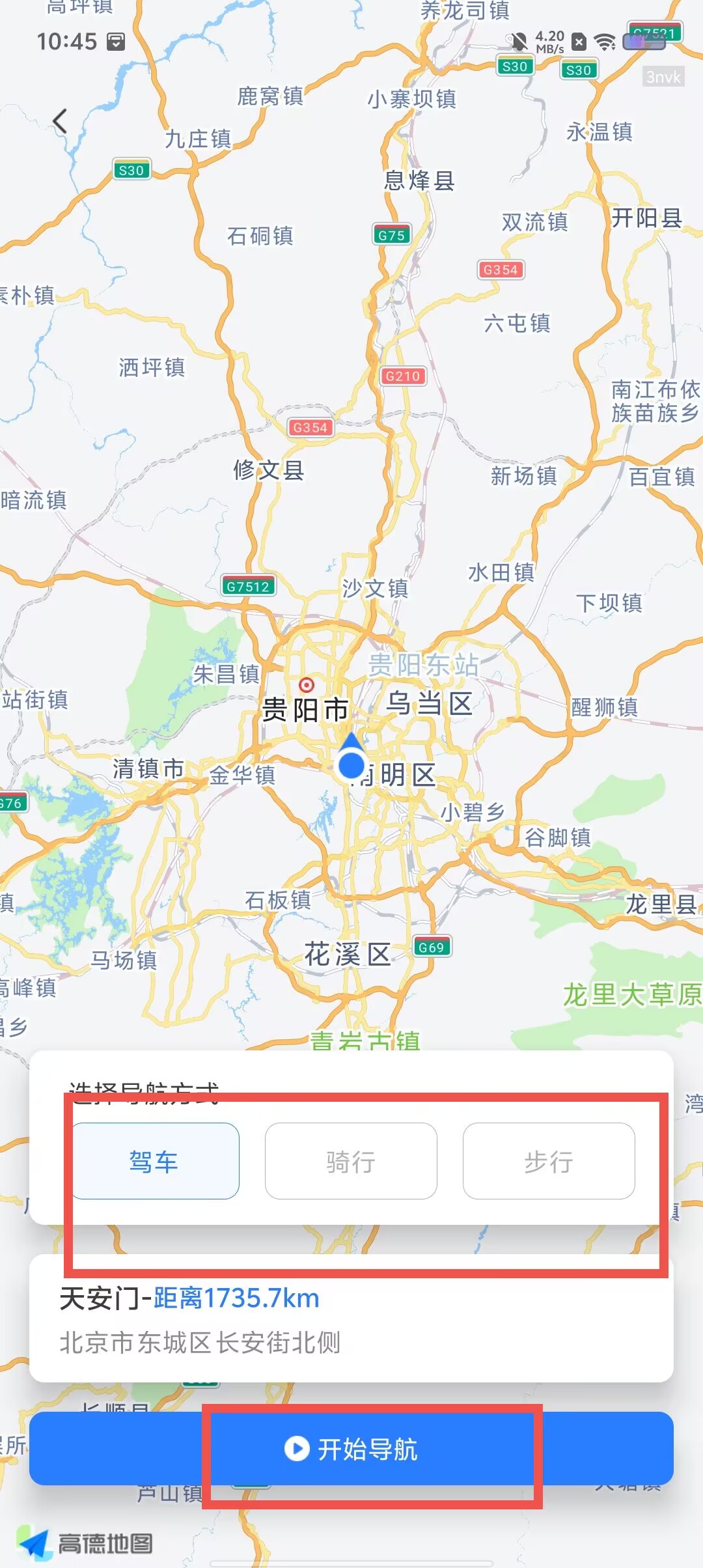Tap the 开始导航 start navigation button
This screenshot has width=703, height=1568.
pyautogui.click(x=351, y=1449)
